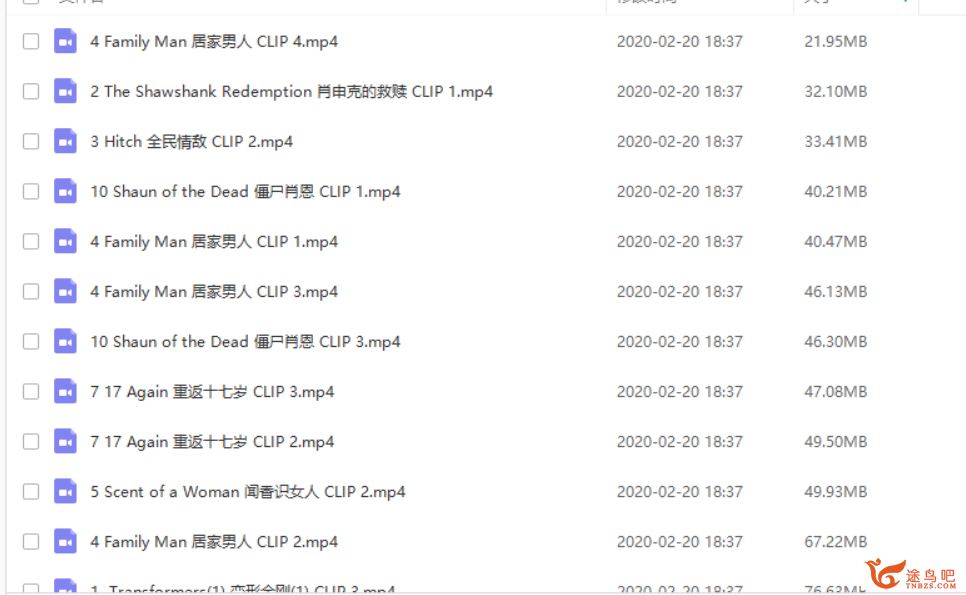Open The Shawshank Redemption CLIP 1.mp4

coord(291,92)
